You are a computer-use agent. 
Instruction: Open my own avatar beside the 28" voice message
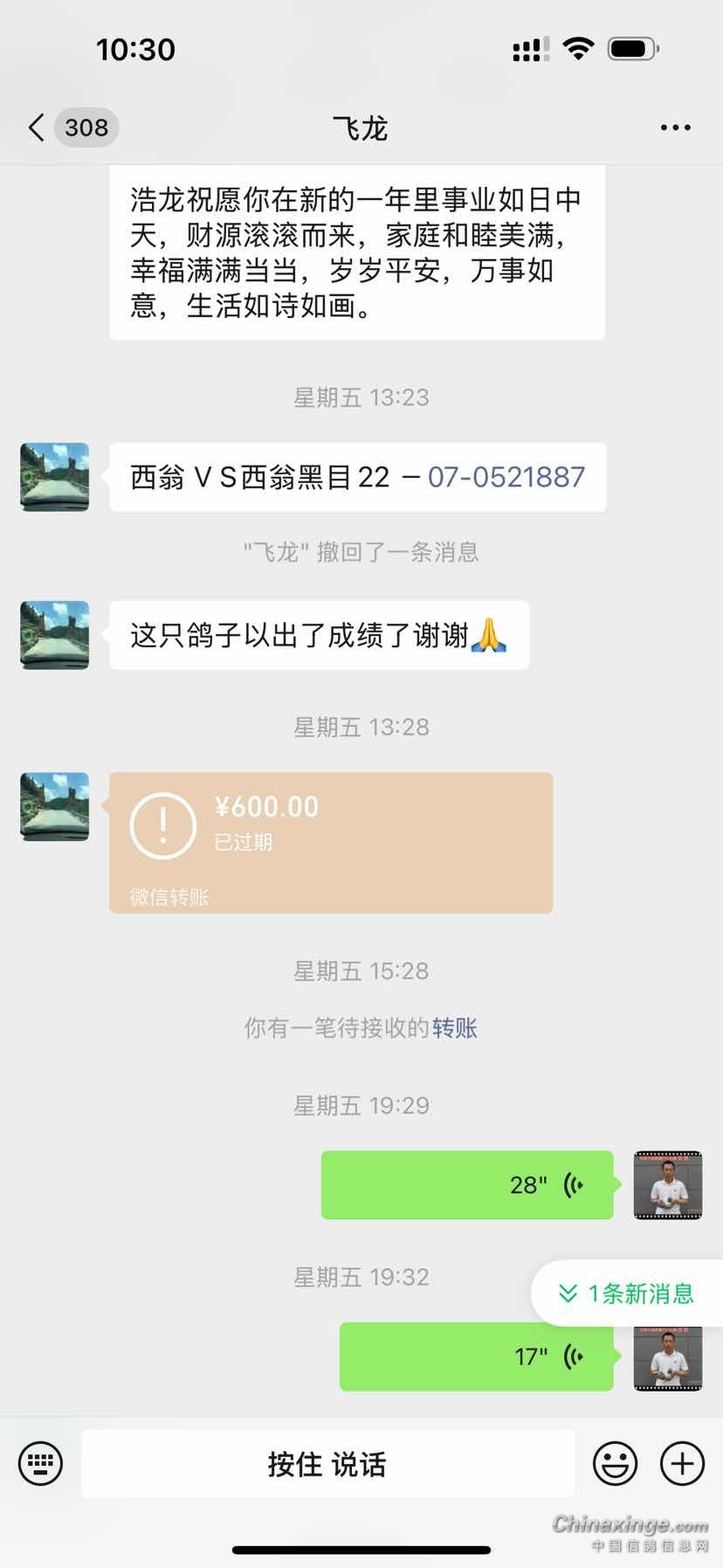coord(667,1185)
